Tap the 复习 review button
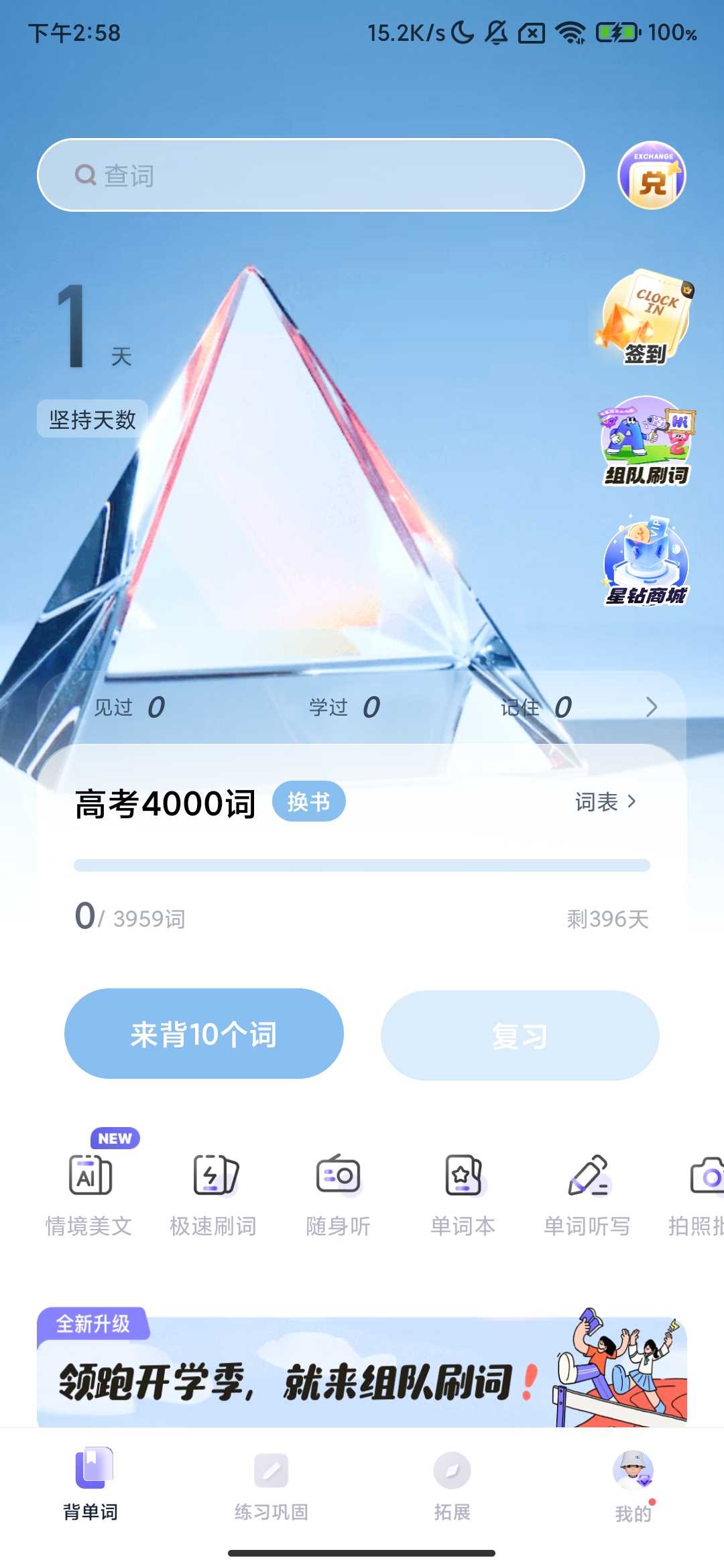 point(520,1035)
